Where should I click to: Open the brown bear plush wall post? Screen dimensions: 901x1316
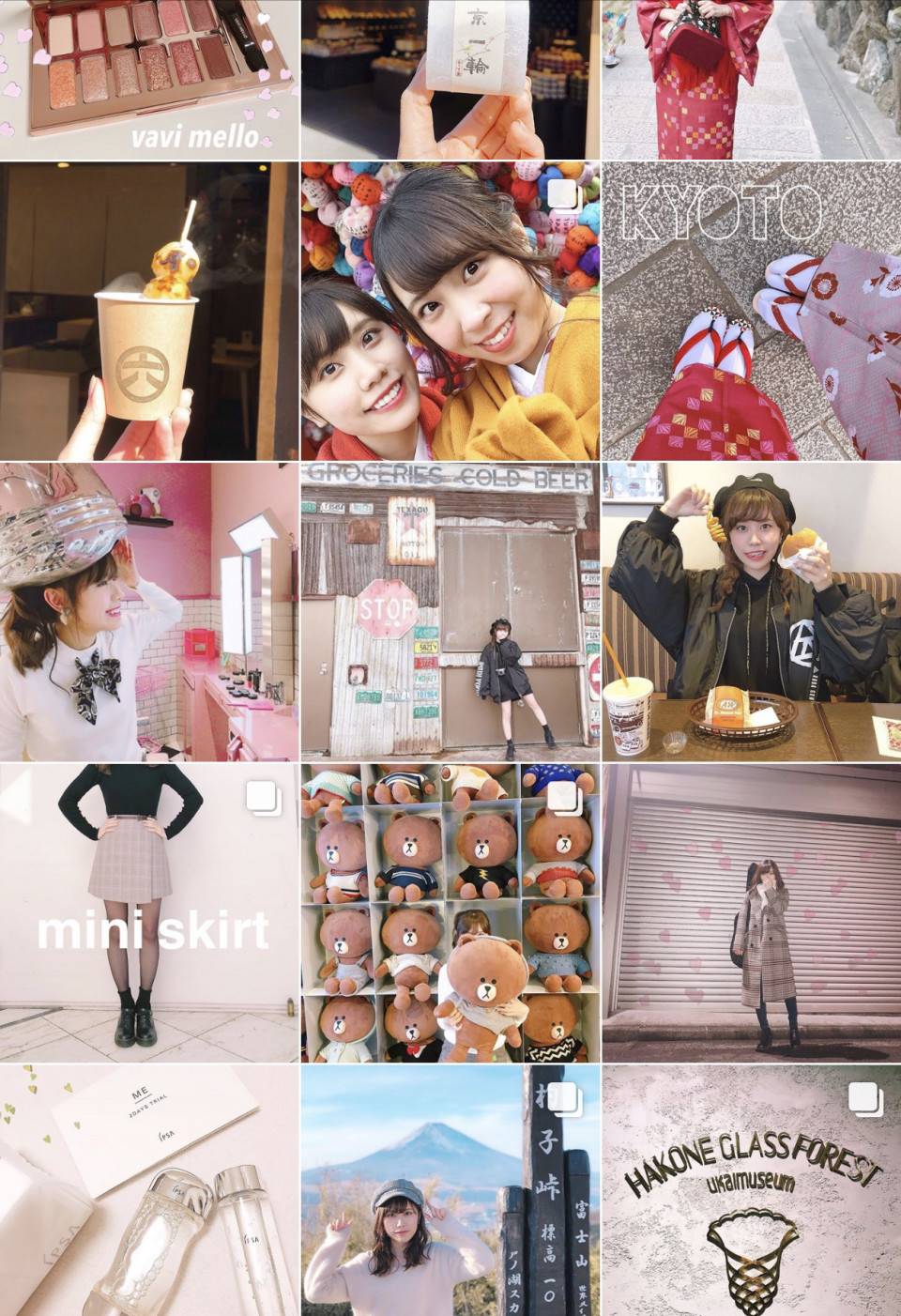click(x=450, y=911)
